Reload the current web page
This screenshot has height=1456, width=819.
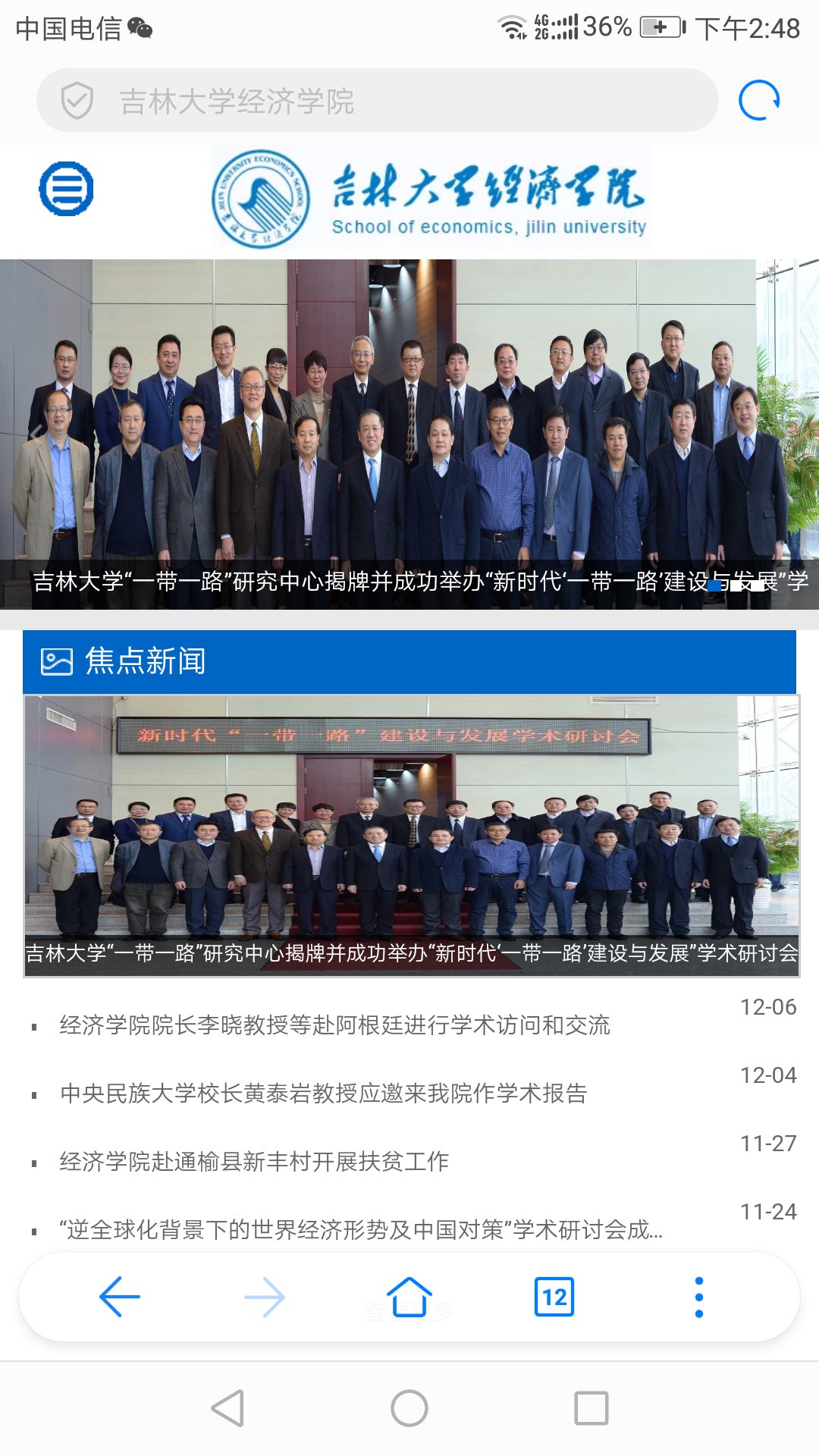(x=759, y=101)
